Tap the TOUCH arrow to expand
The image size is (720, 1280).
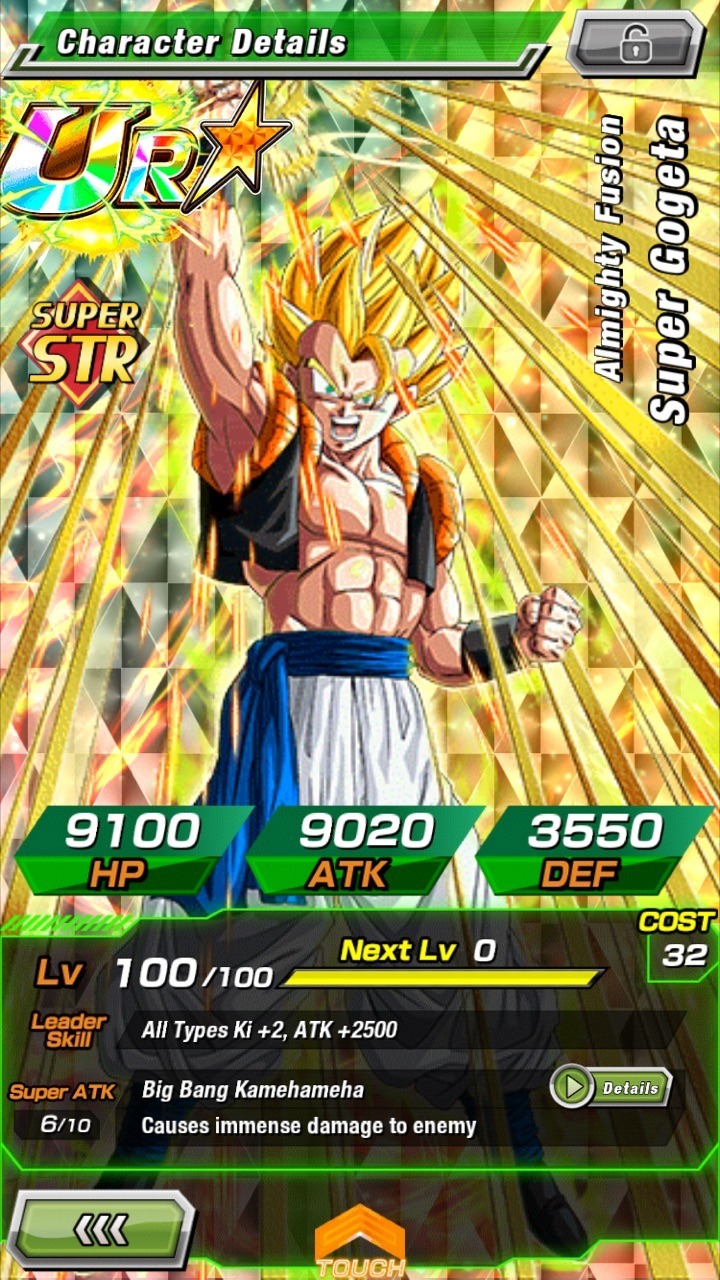pos(360,1240)
